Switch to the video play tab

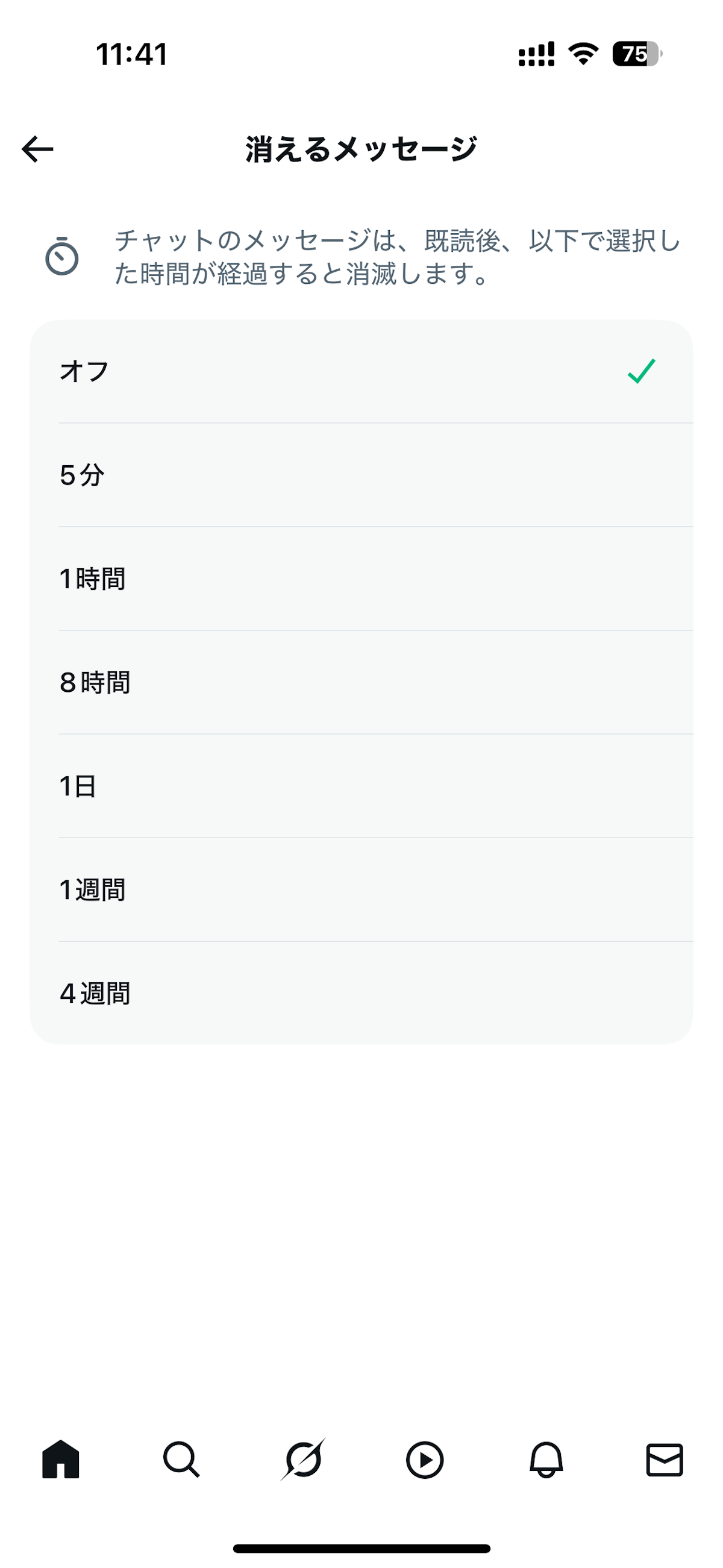pyautogui.click(x=424, y=1459)
